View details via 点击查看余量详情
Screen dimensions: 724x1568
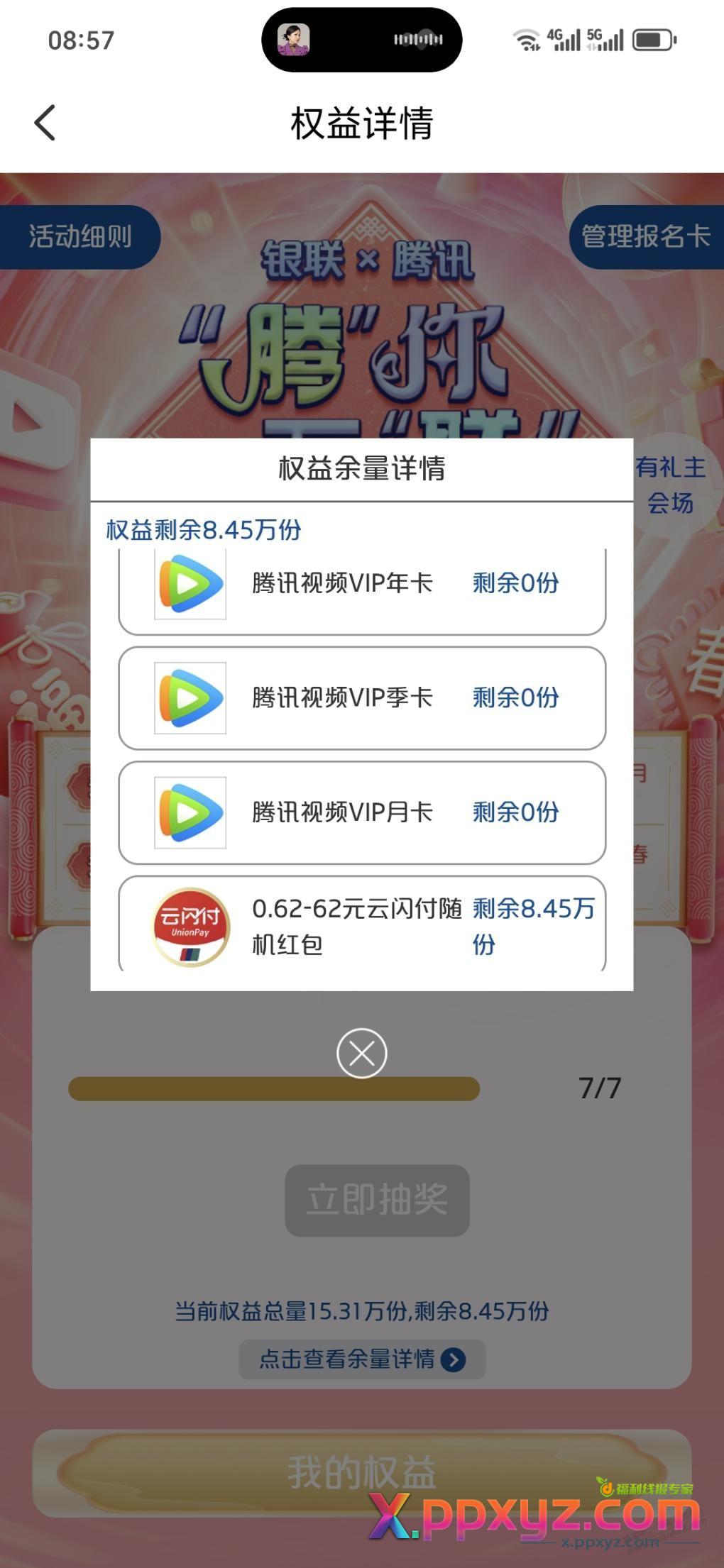(362, 1359)
